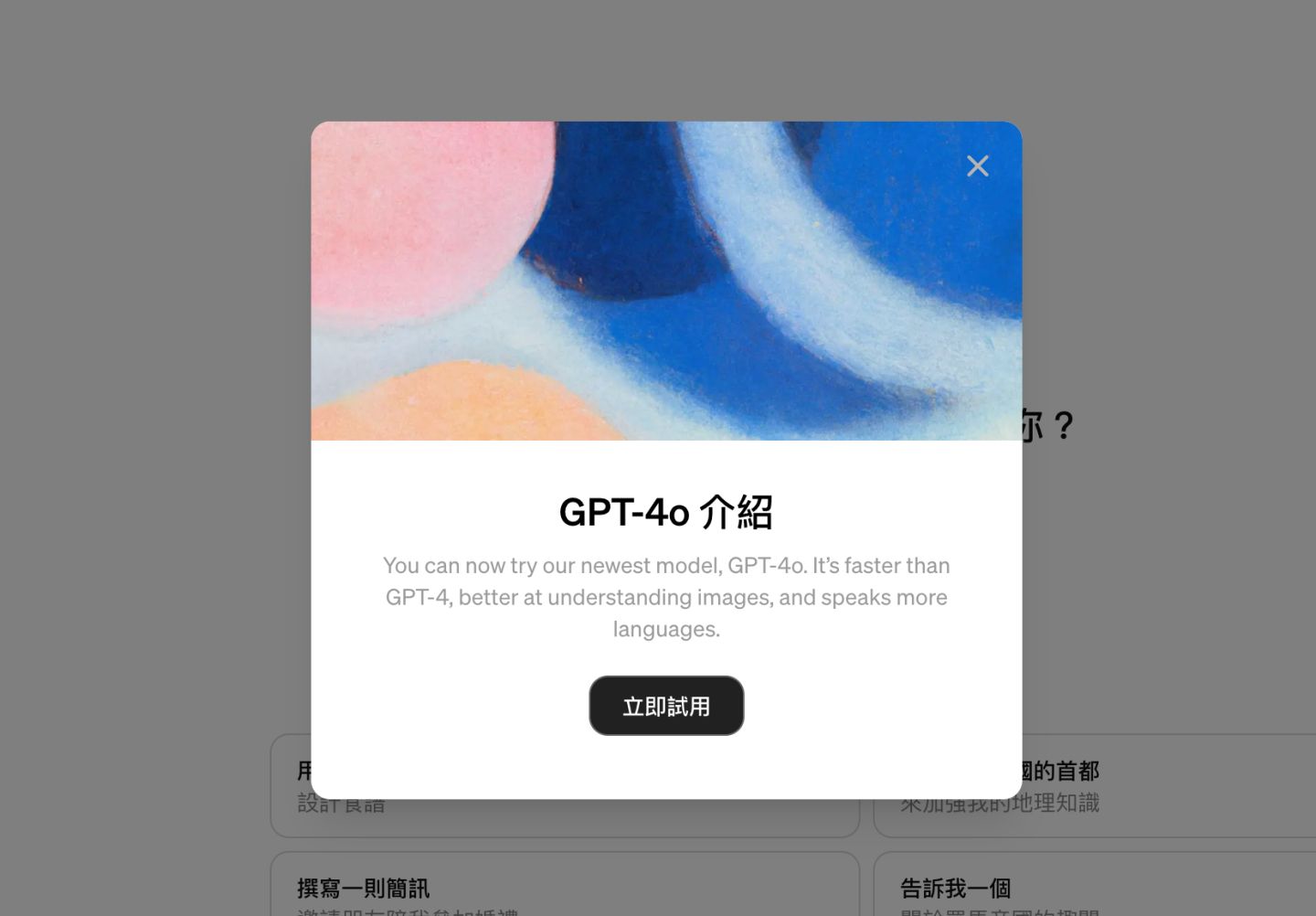Tap the 立即試用 button
1316x916 pixels.
[666, 706]
